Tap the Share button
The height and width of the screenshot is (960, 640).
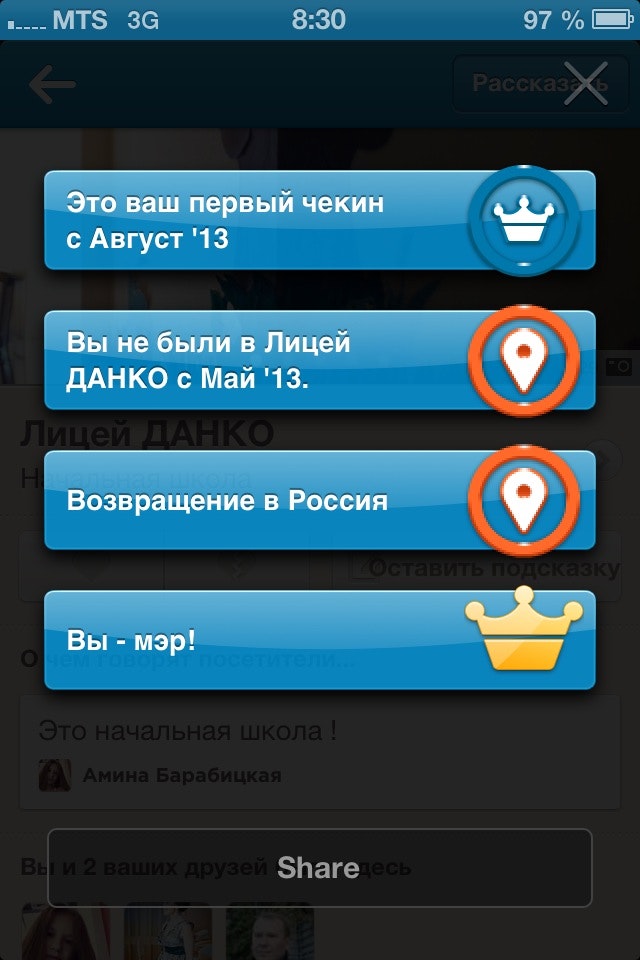(319, 867)
